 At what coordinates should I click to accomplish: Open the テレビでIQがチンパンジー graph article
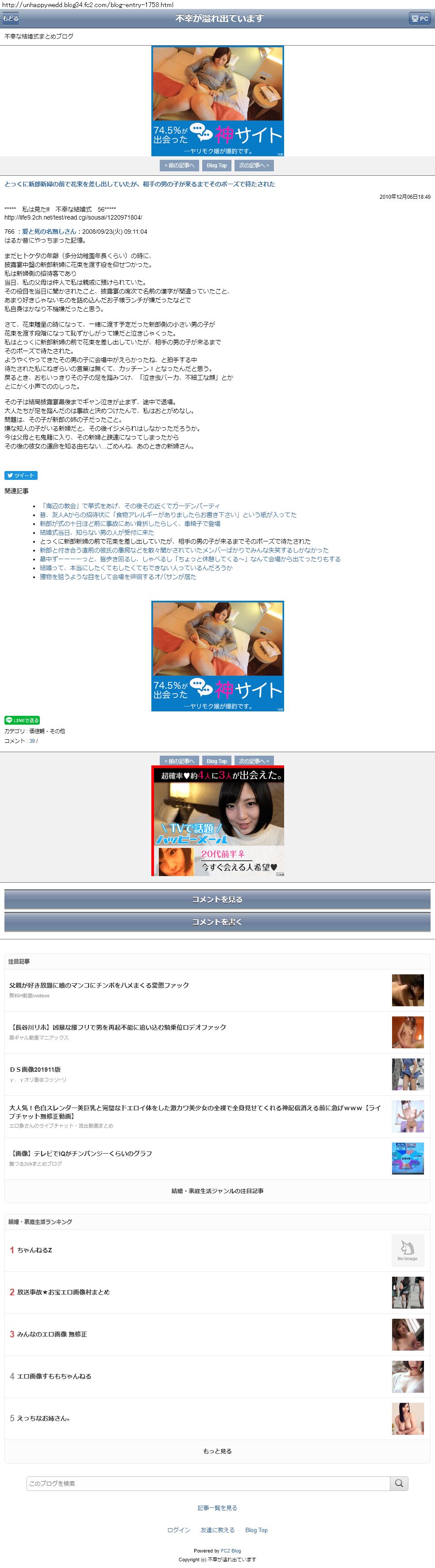80,1153
